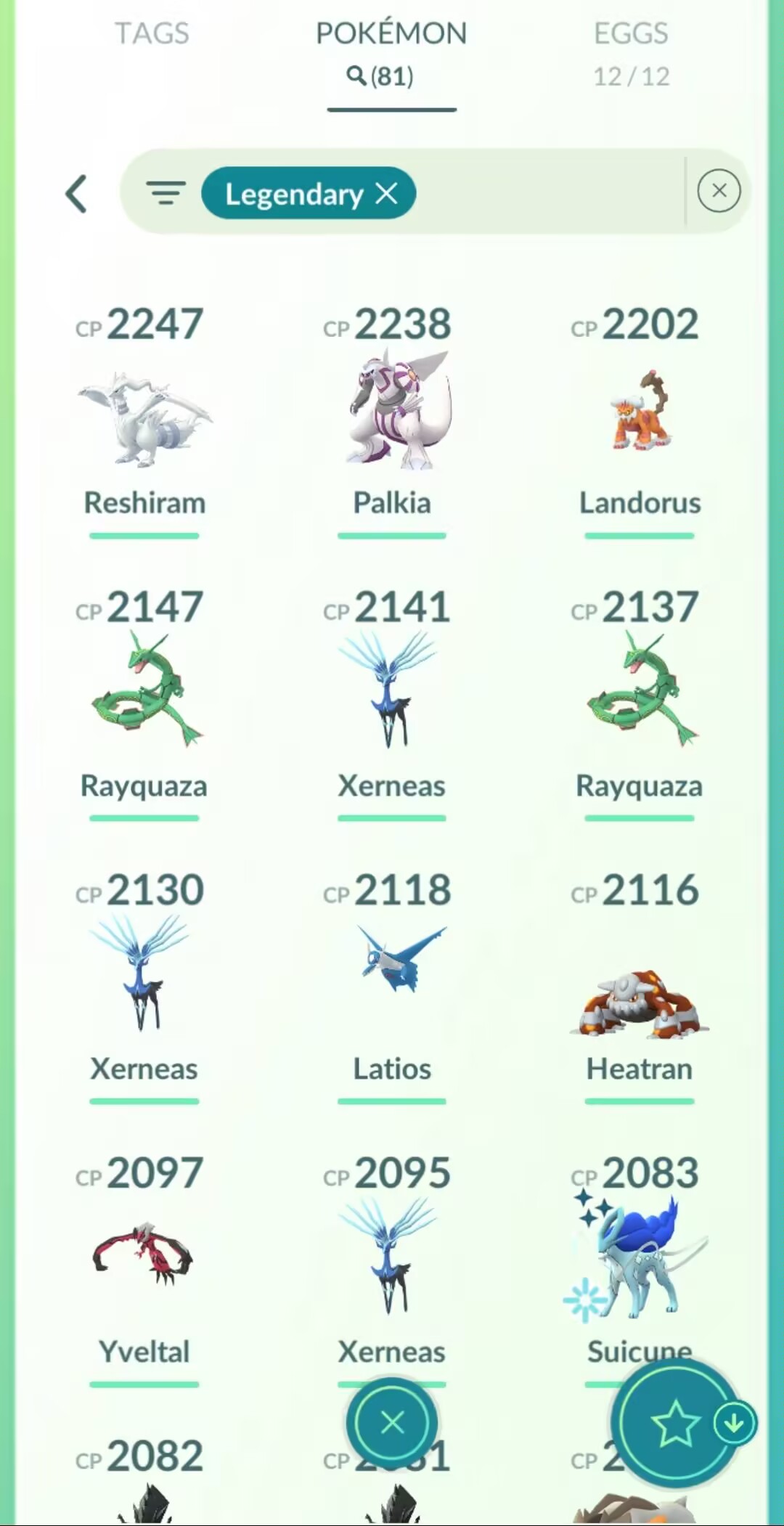Open the search filter options icon

point(166,193)
